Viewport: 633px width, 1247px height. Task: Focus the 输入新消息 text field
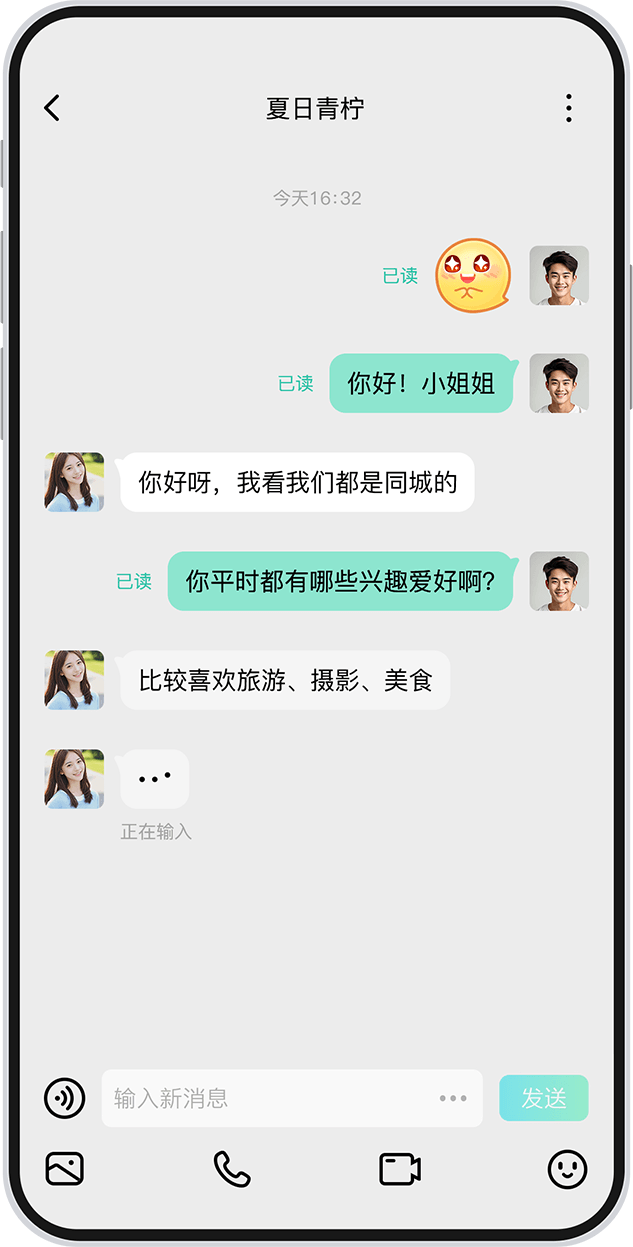click(x=270, y=1098)
